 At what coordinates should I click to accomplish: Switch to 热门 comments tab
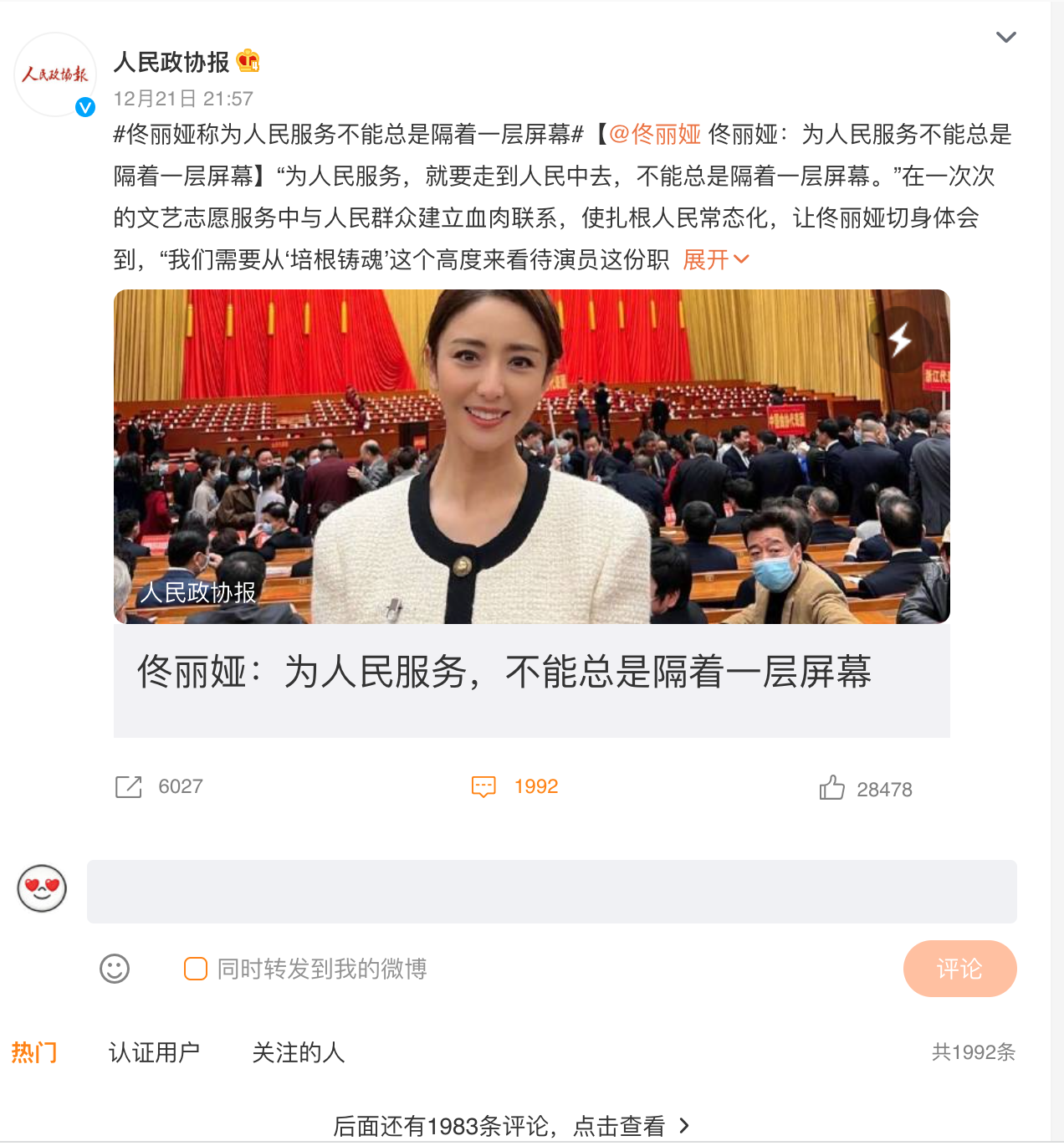34,1052
